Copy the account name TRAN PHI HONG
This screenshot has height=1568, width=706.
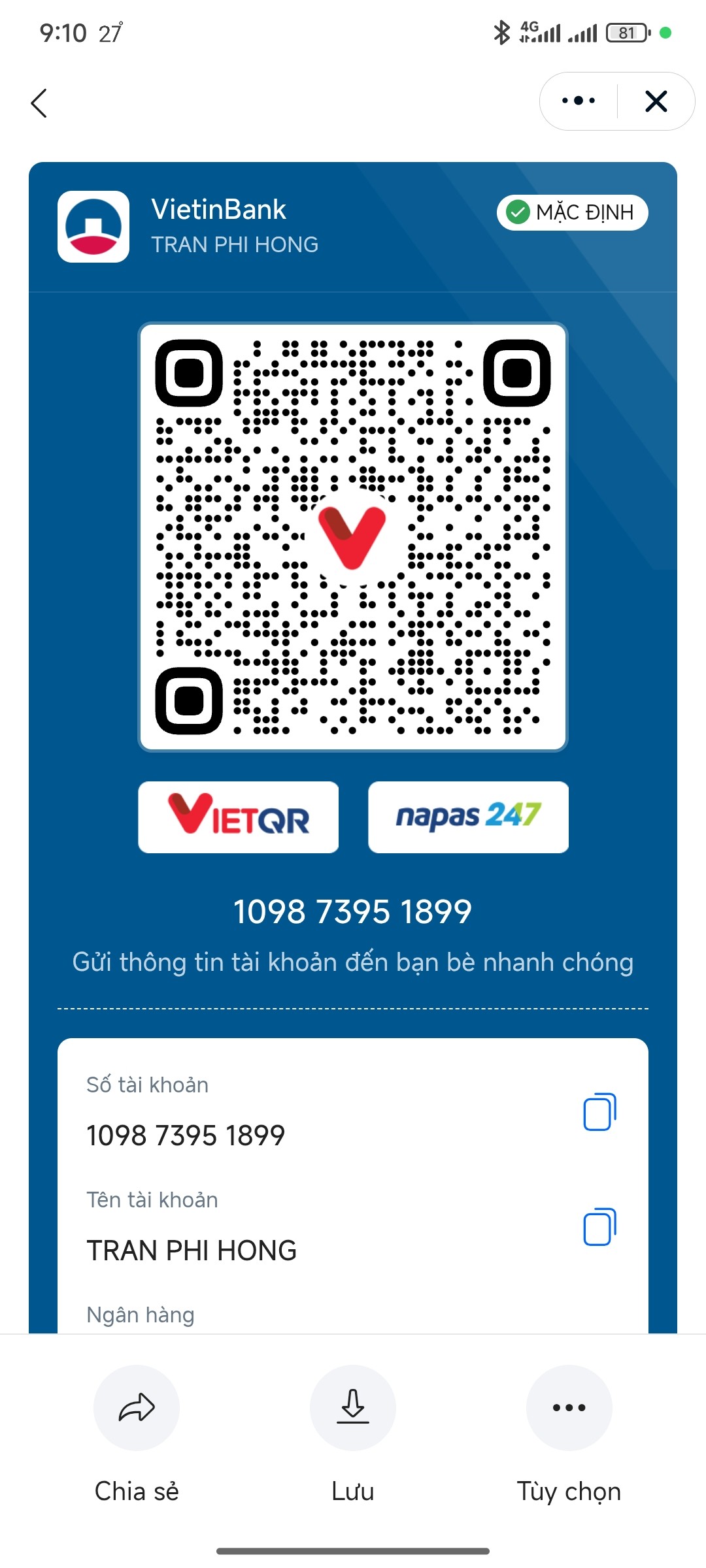pyautogui.click(x=600, y=1226)
